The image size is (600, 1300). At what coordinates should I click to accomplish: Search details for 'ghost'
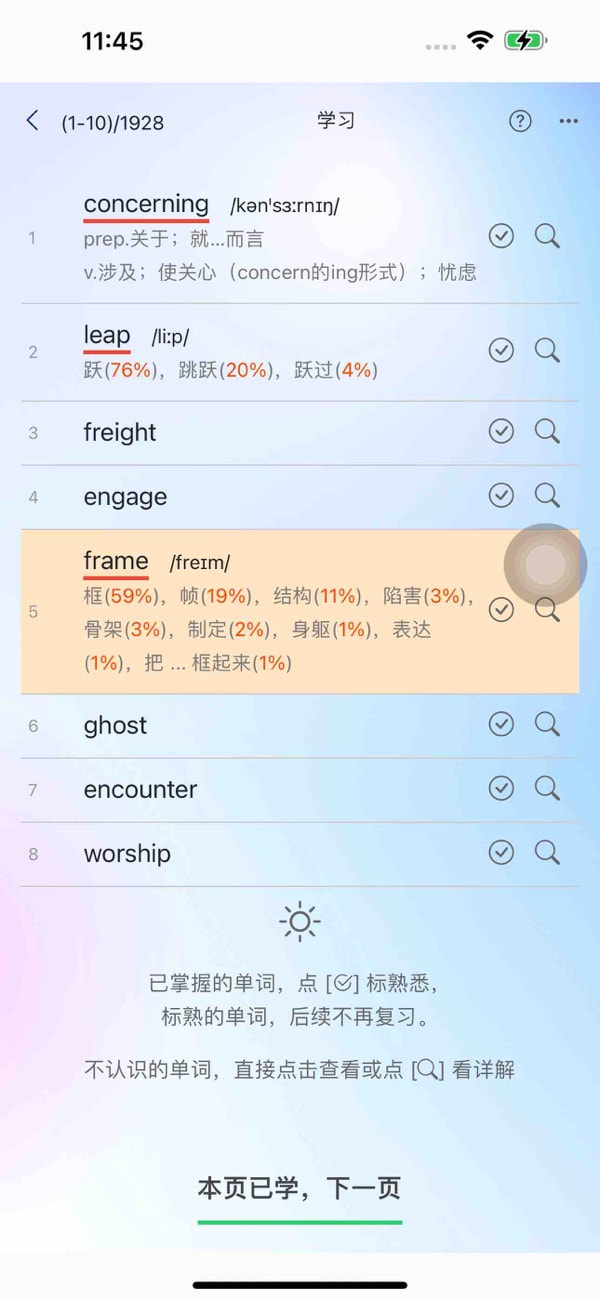[547, 724]
